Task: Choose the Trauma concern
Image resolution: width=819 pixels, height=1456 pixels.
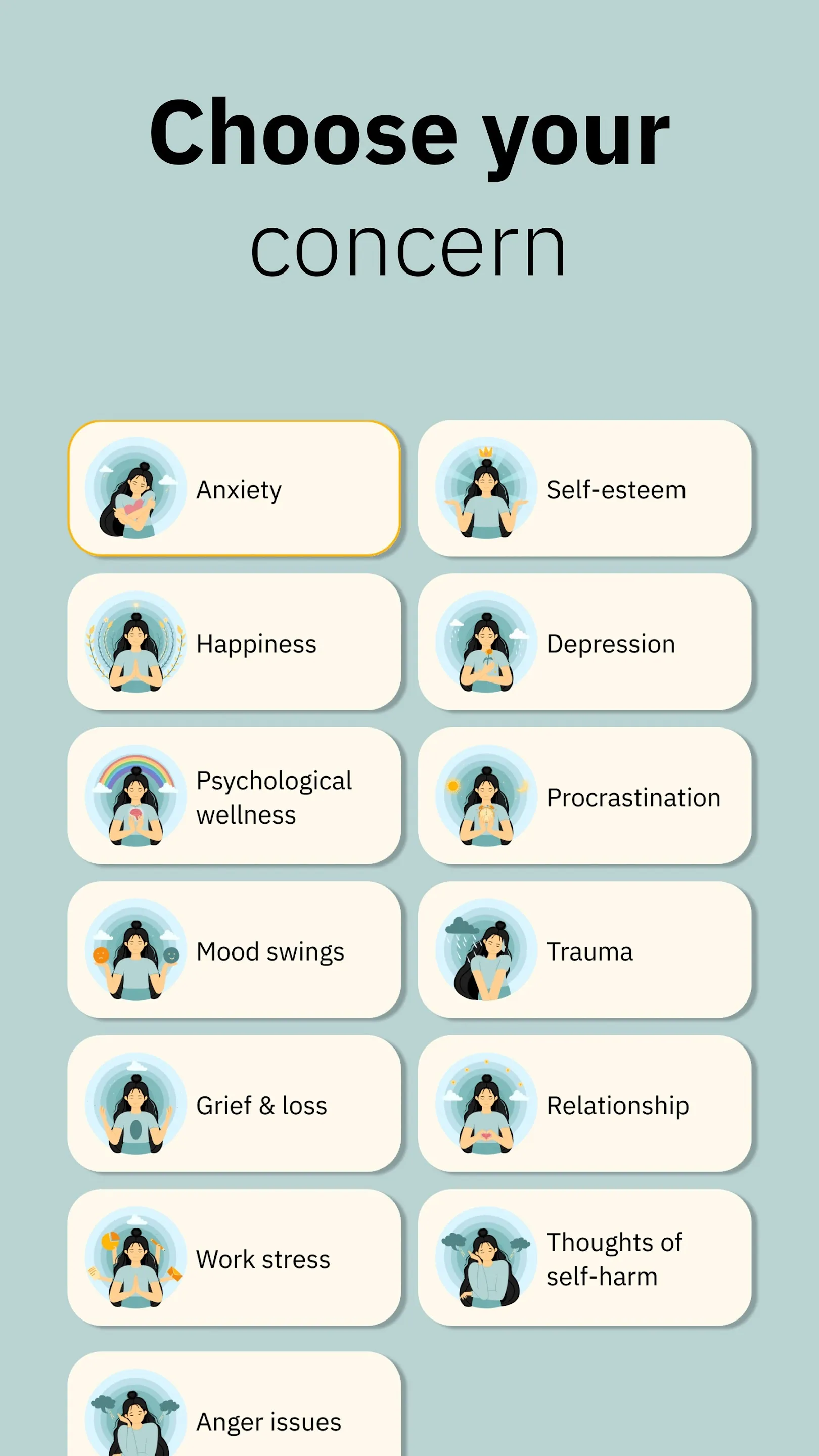Action: (584, 950)
